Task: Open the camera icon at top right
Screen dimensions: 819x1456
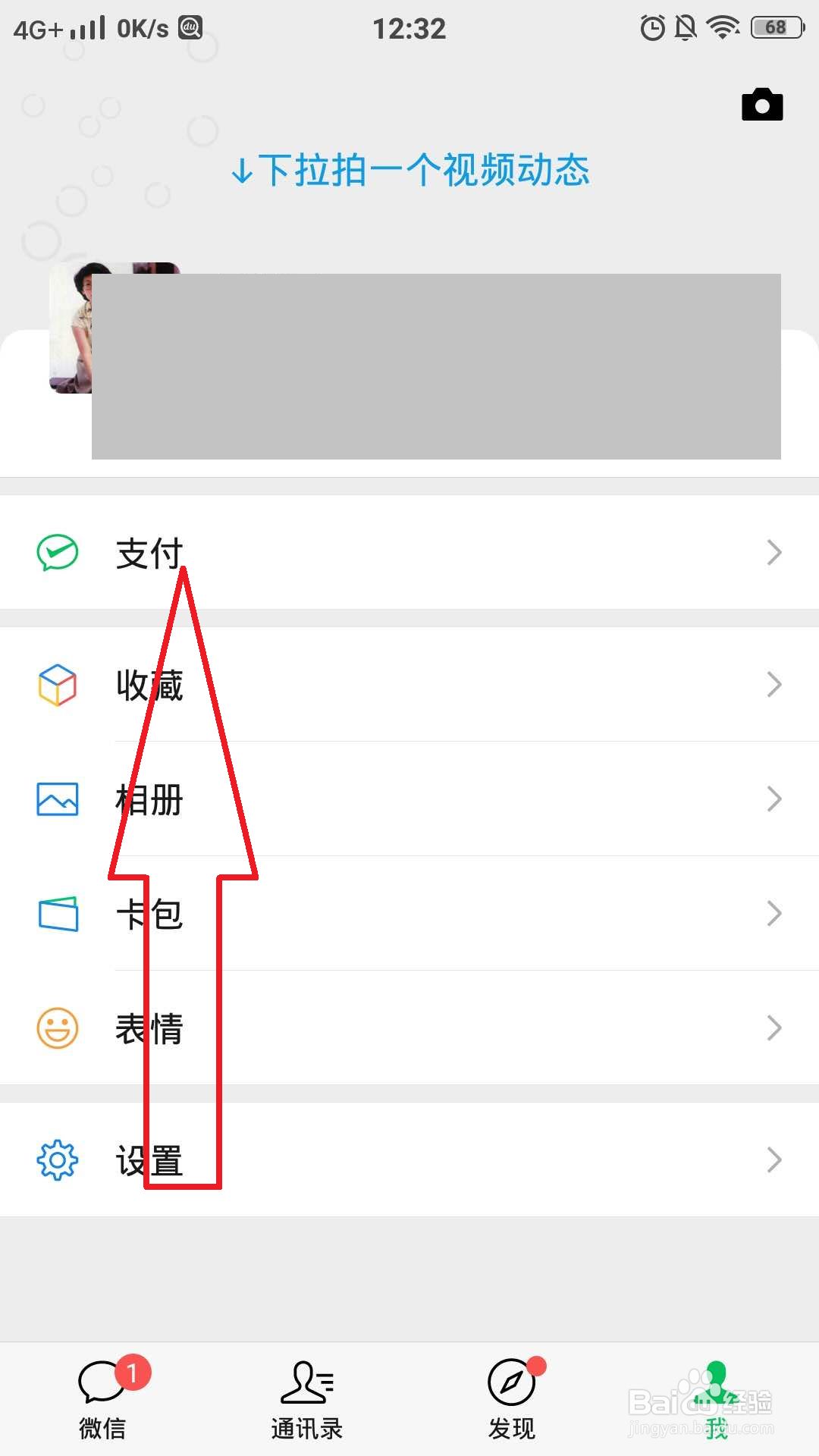Action: (x=761, y=104)
